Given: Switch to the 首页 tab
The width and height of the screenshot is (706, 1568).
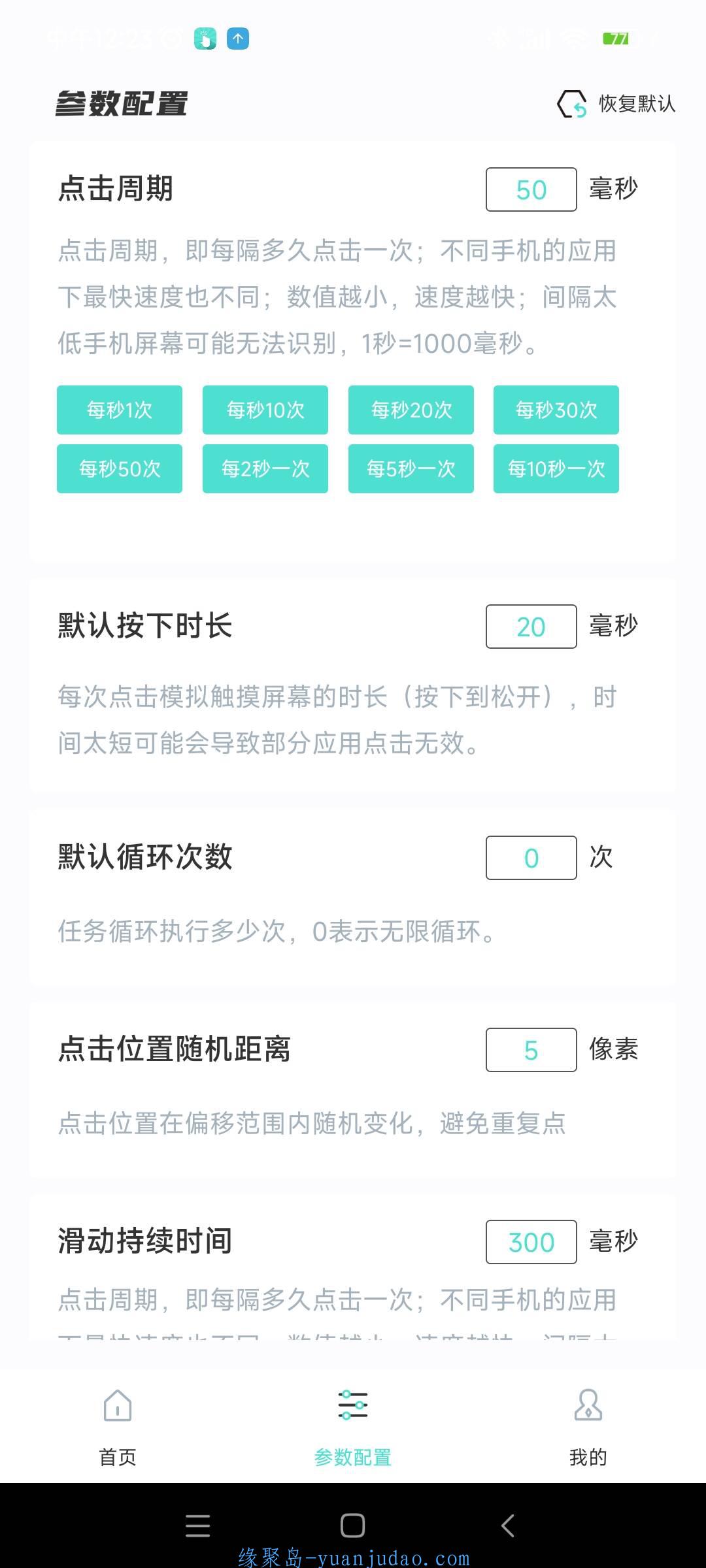Looking at the screenshot, I should (118, 1428).
